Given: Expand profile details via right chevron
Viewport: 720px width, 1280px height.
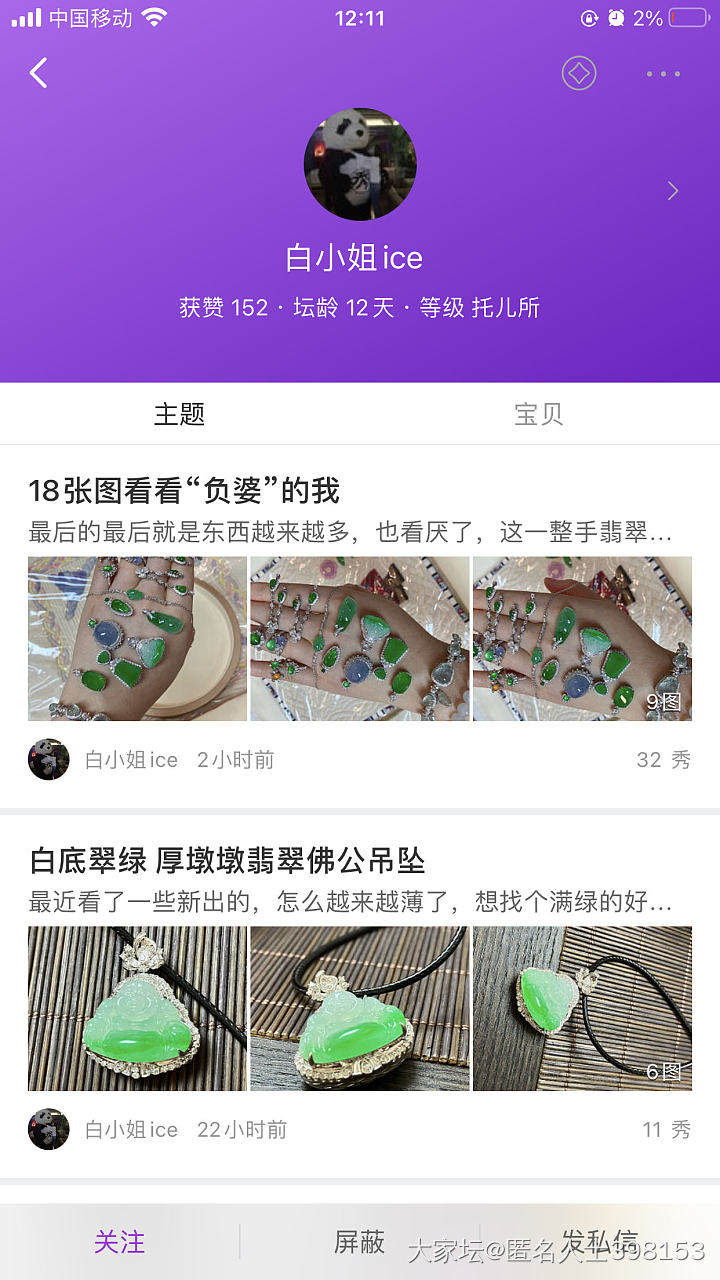Looking at the screenshot, I should click(x=673, y=191).
